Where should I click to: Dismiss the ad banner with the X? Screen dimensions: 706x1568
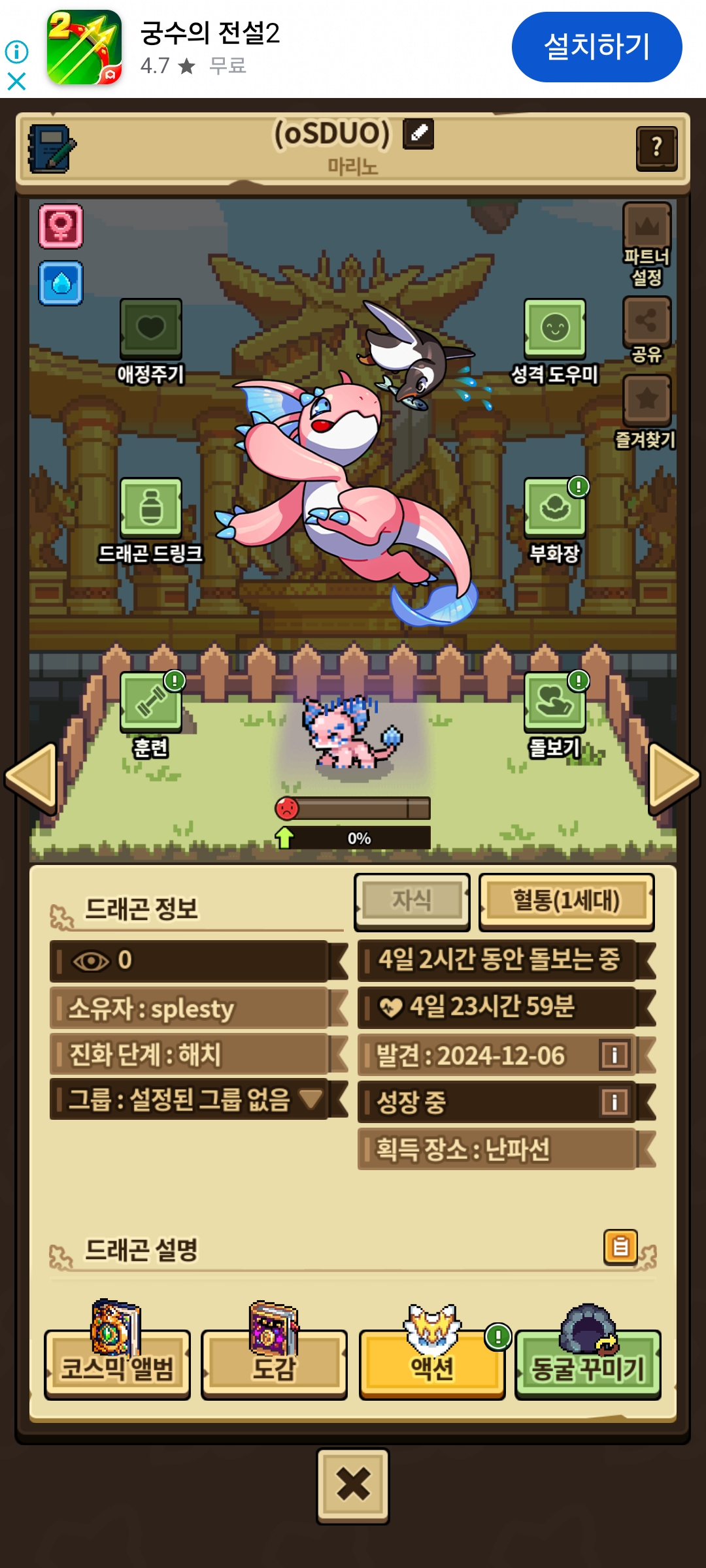pos(16,82)
